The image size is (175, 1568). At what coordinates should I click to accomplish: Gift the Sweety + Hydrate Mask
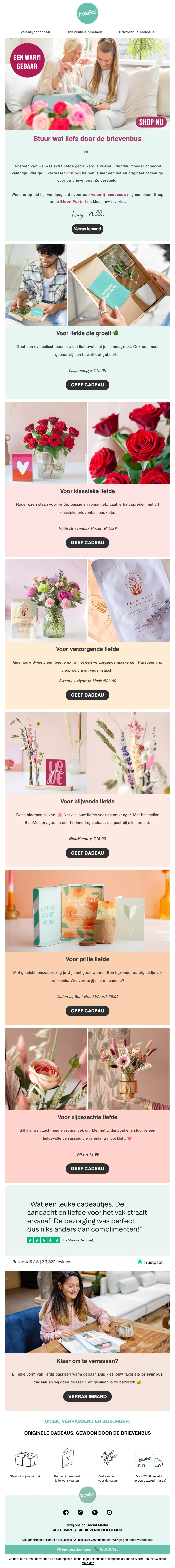tap(87, 695)
